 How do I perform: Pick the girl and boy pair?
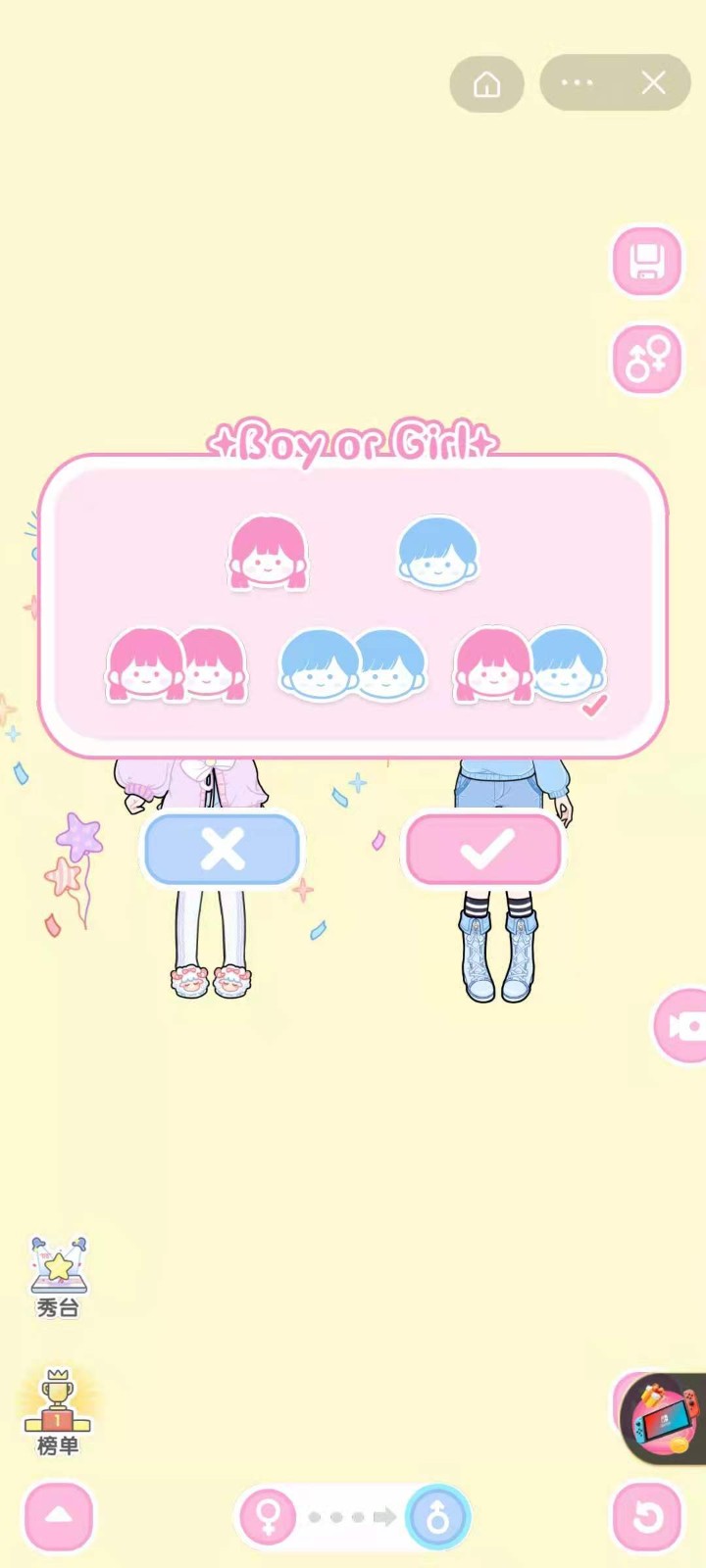pyautogui.click(x=529, y=666)
